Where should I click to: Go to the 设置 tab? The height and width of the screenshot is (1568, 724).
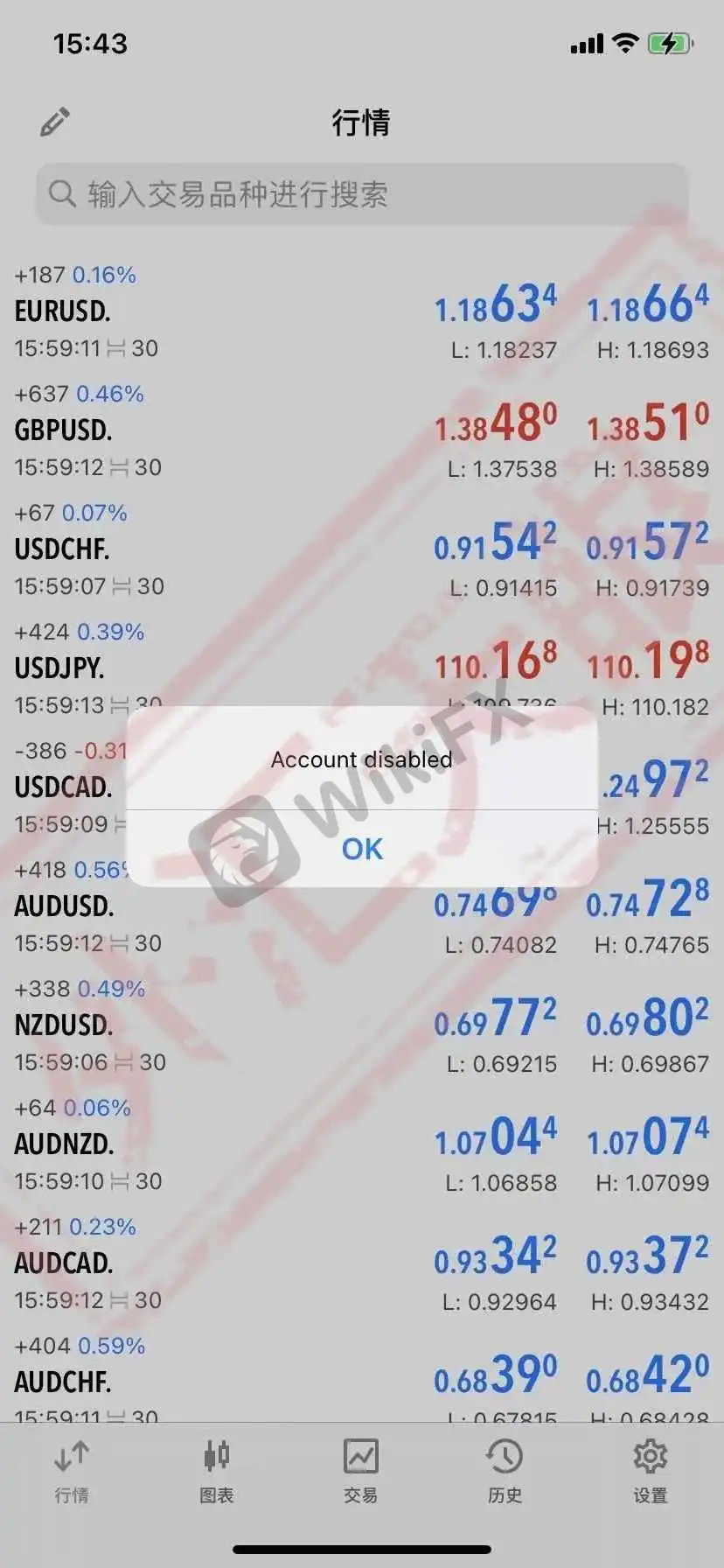click(x=651, y=1472)
